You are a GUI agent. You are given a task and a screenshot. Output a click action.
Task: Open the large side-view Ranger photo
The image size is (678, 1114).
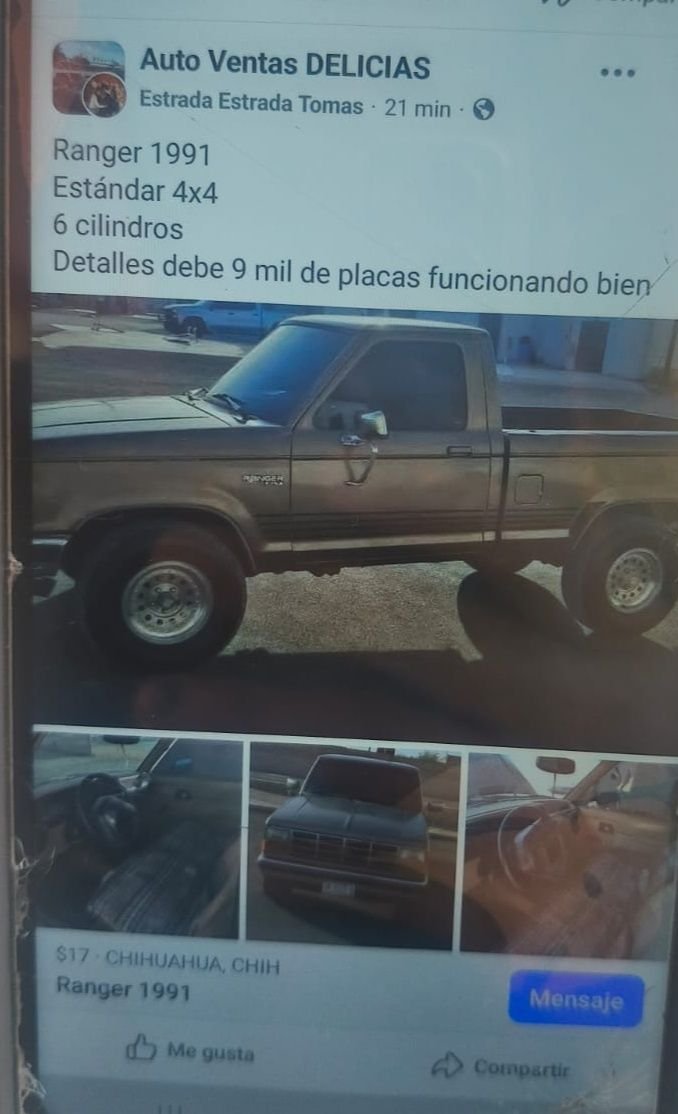(354, 510)
